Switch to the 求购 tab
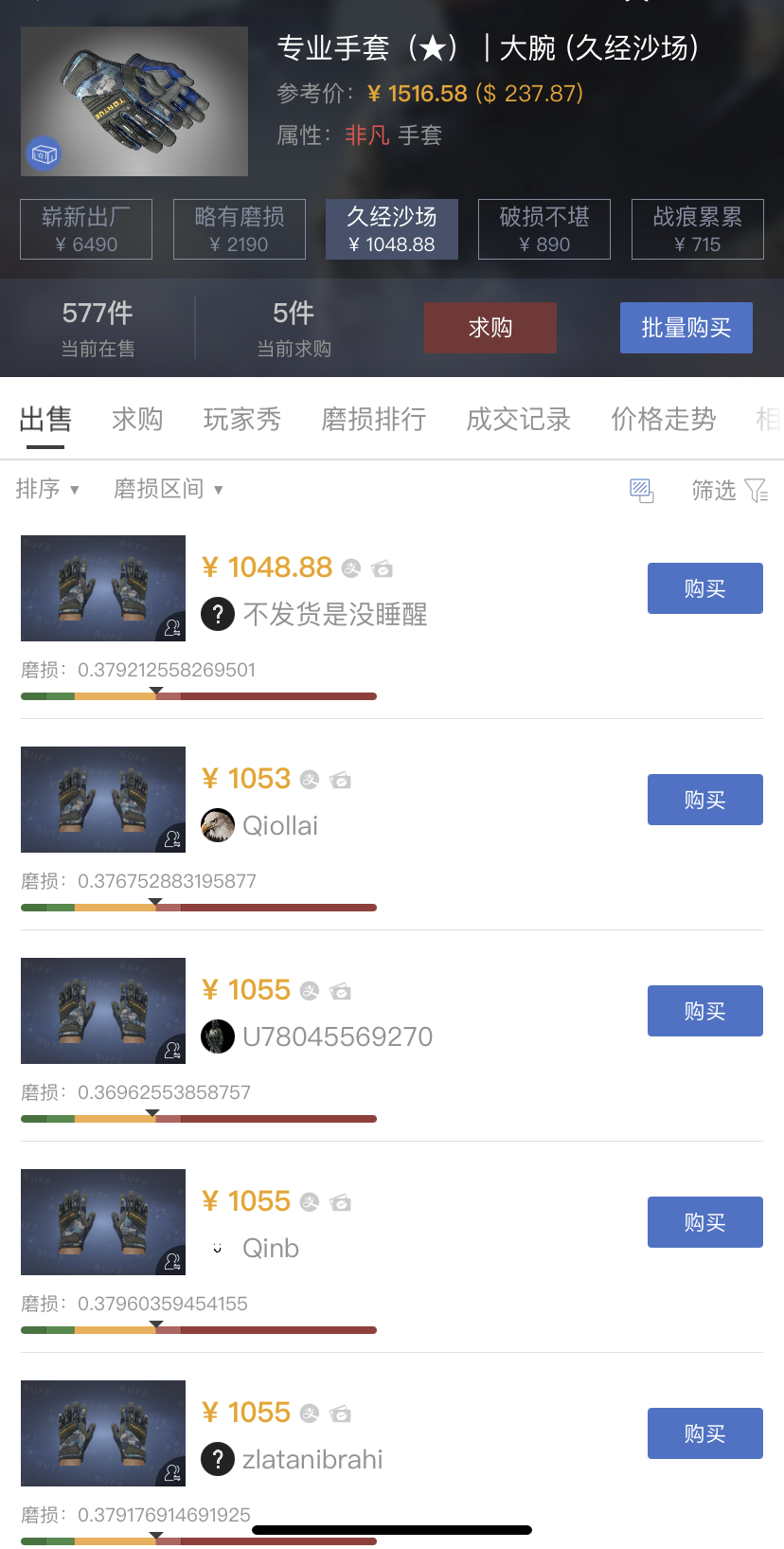The height and width of the screenshot is (1549, 784). tap(137, 419)
